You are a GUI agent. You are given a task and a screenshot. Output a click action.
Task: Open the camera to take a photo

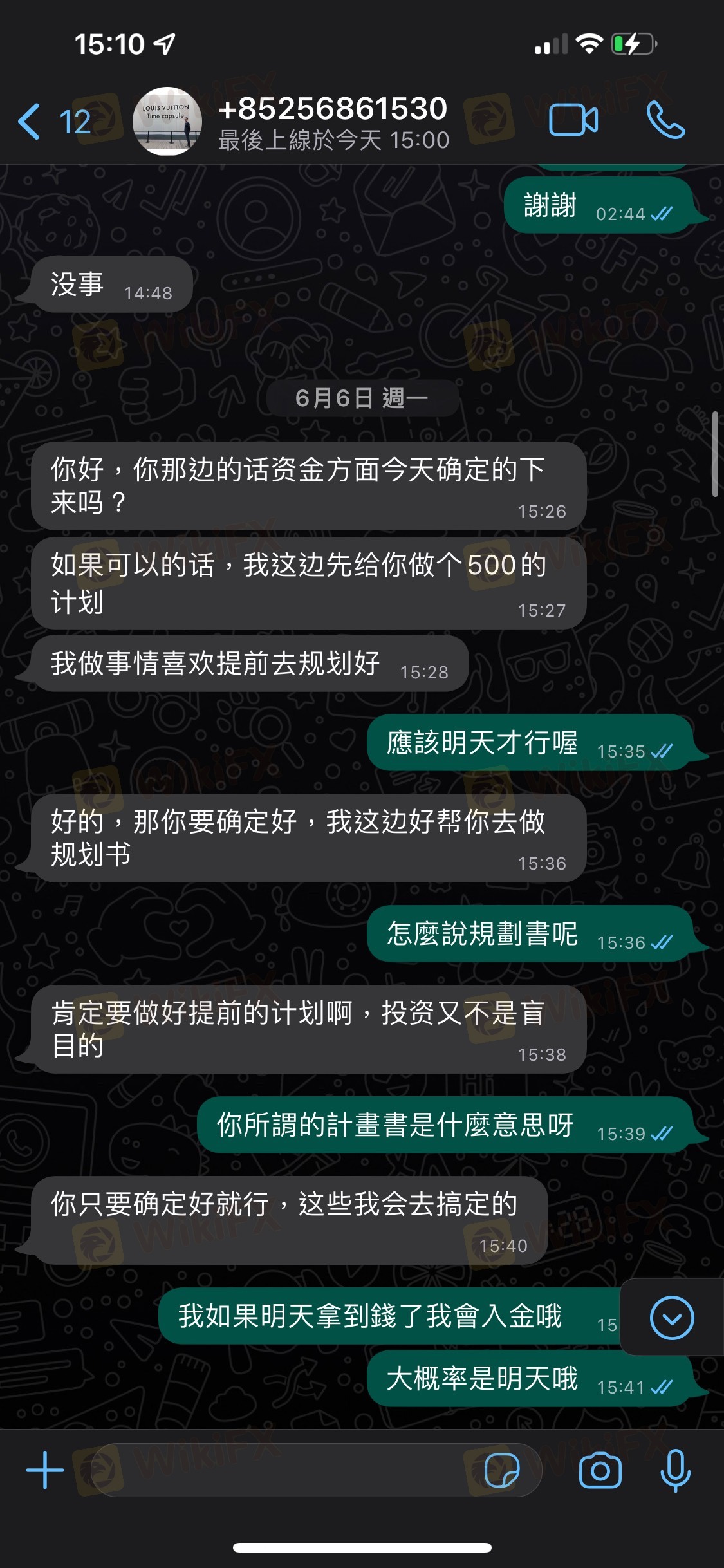[x=600, y=1470]
